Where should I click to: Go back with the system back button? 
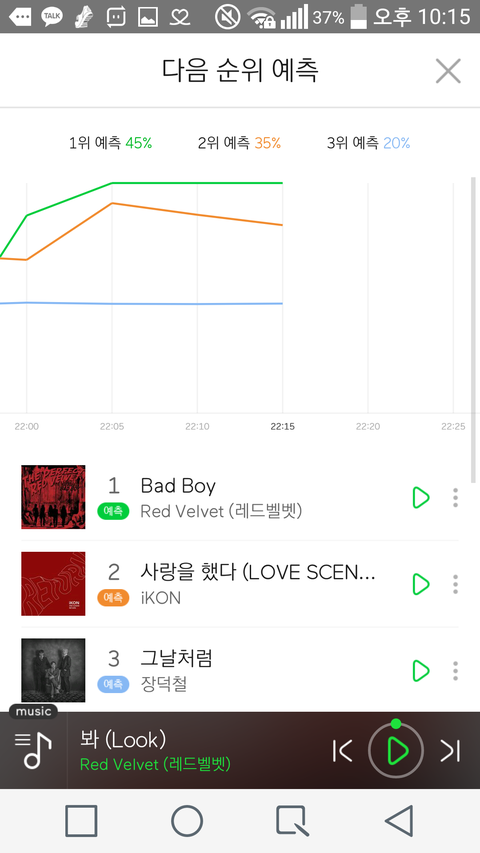click(x=399, y=820)
